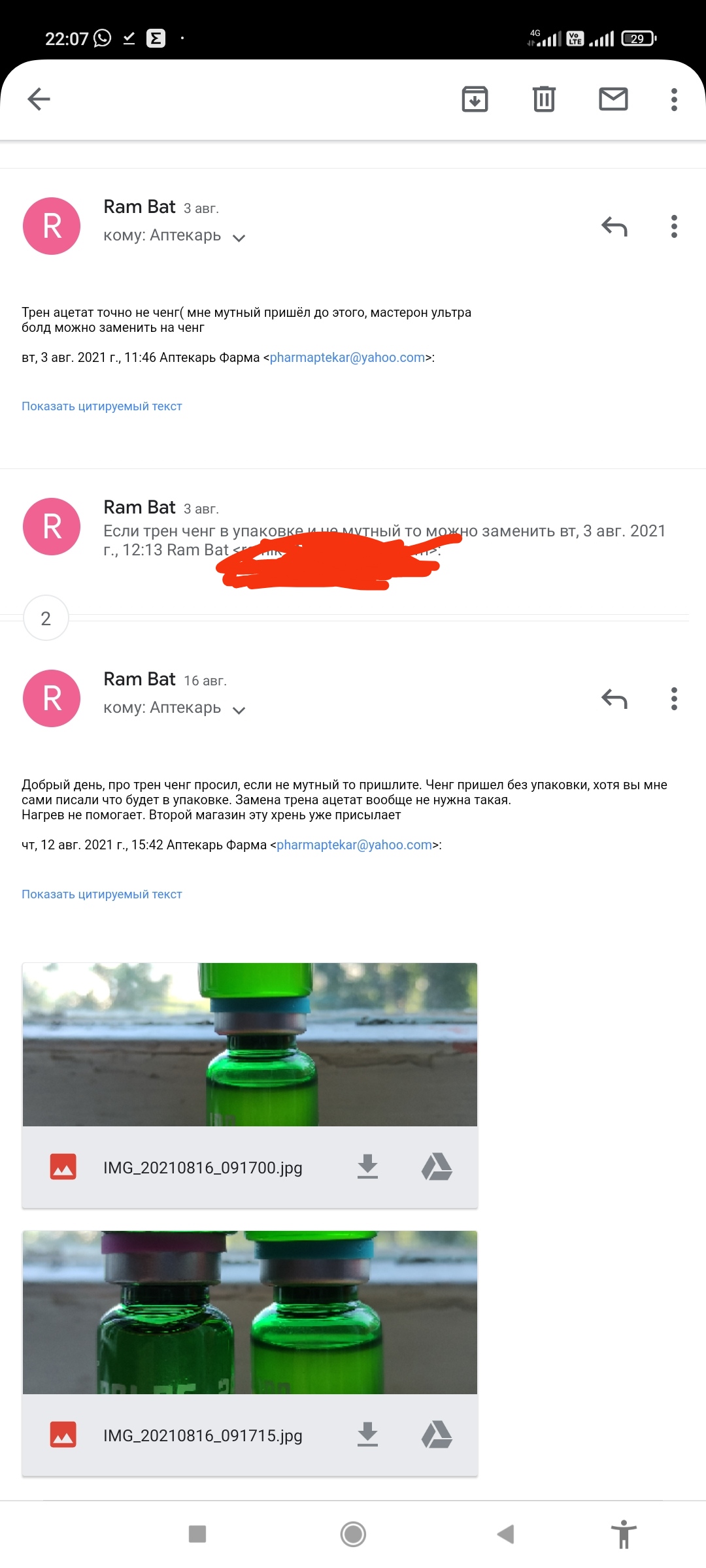Archive this email thread
Image resolution: width=706 pixels, height=1568 pixels.
[x=475, y=99]
